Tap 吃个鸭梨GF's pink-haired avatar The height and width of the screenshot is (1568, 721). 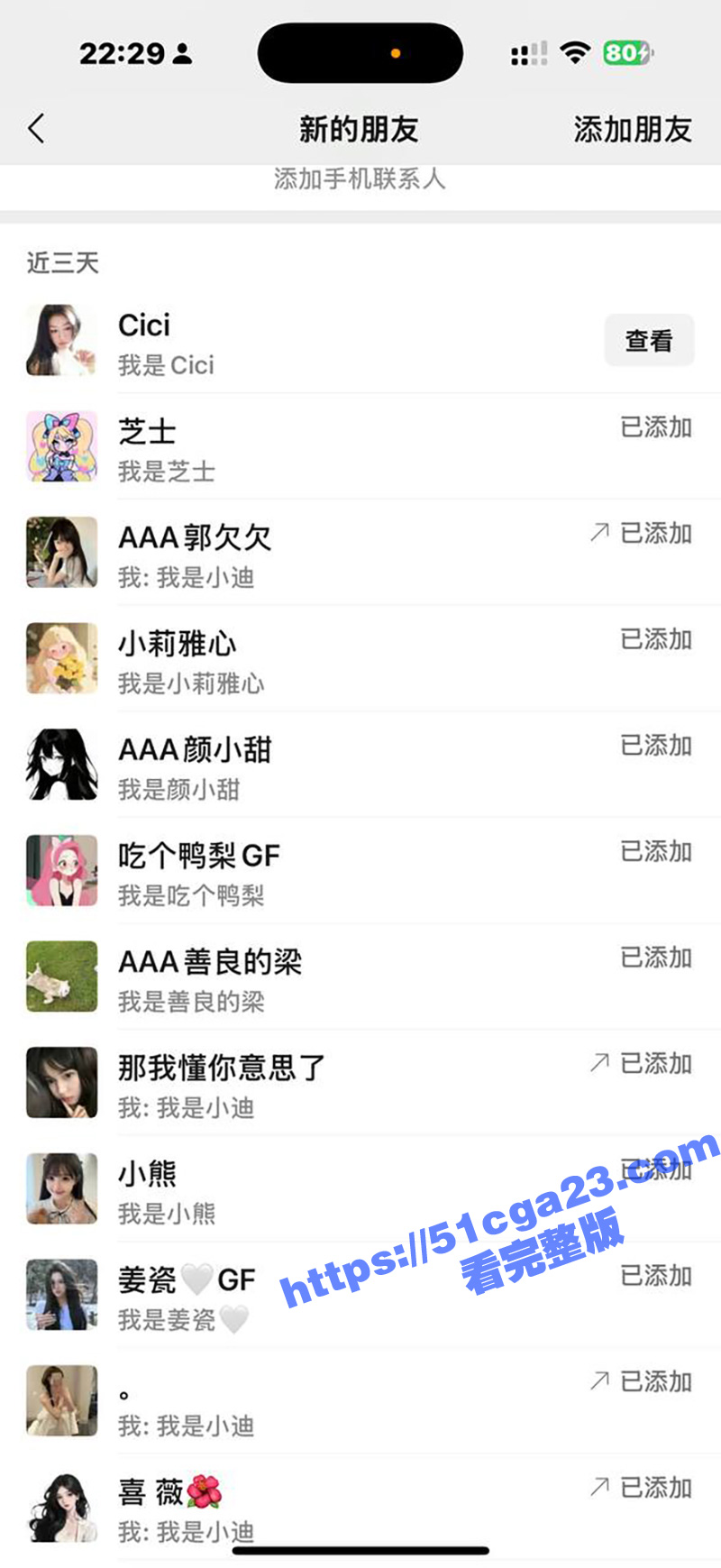point(61,871)
